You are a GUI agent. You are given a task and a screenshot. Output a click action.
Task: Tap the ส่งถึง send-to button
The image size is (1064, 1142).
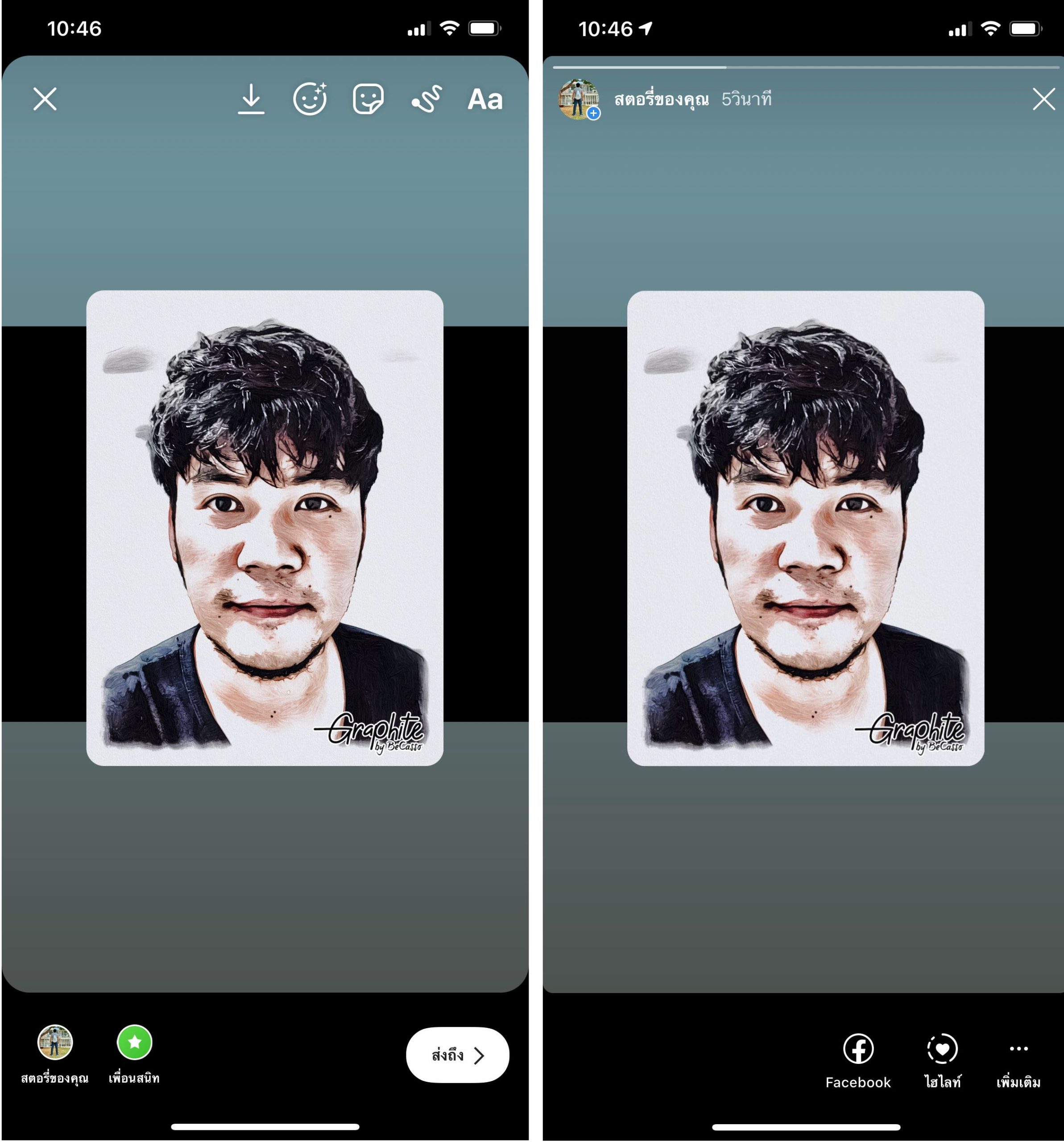click(457, 1055)
